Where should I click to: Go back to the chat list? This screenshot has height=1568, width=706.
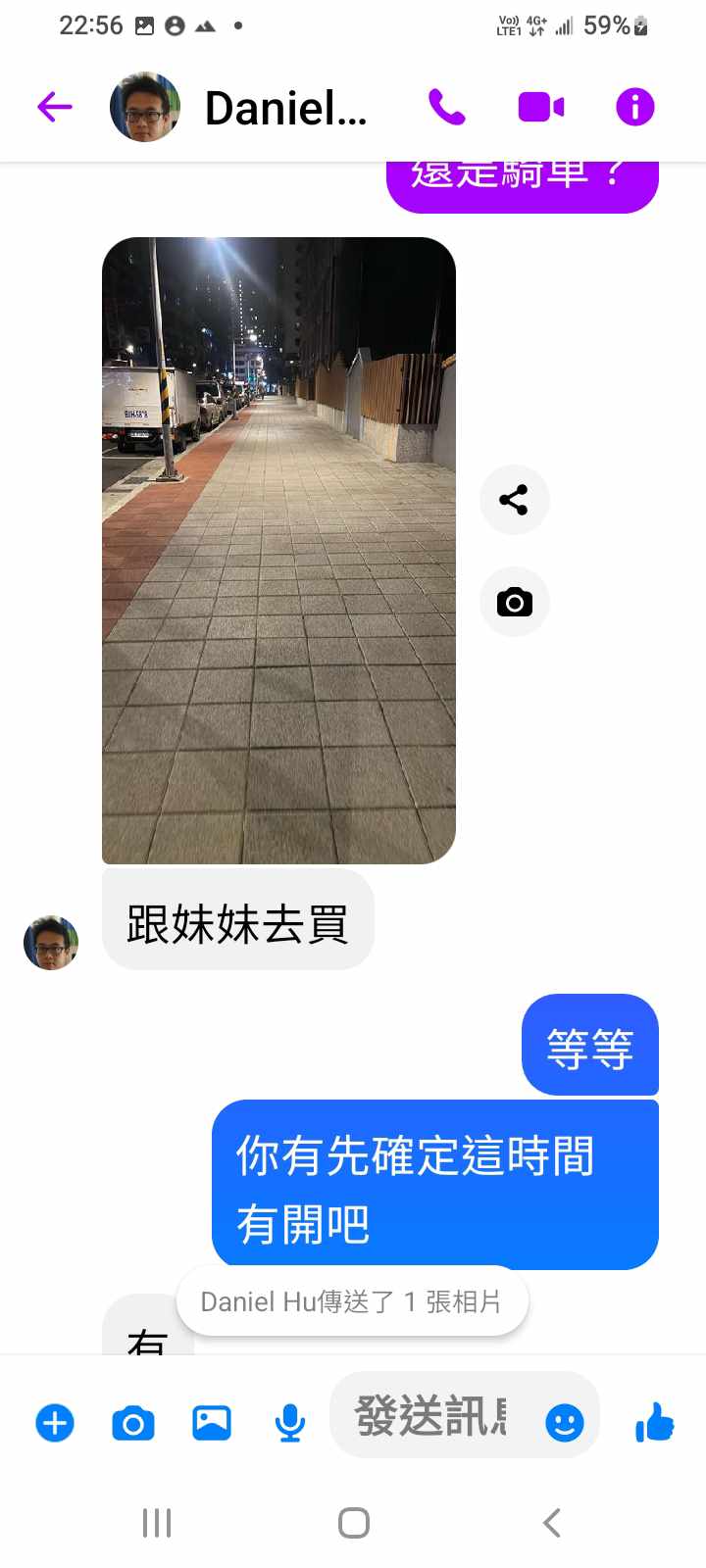pyautogui.click(x=55, y=107)
